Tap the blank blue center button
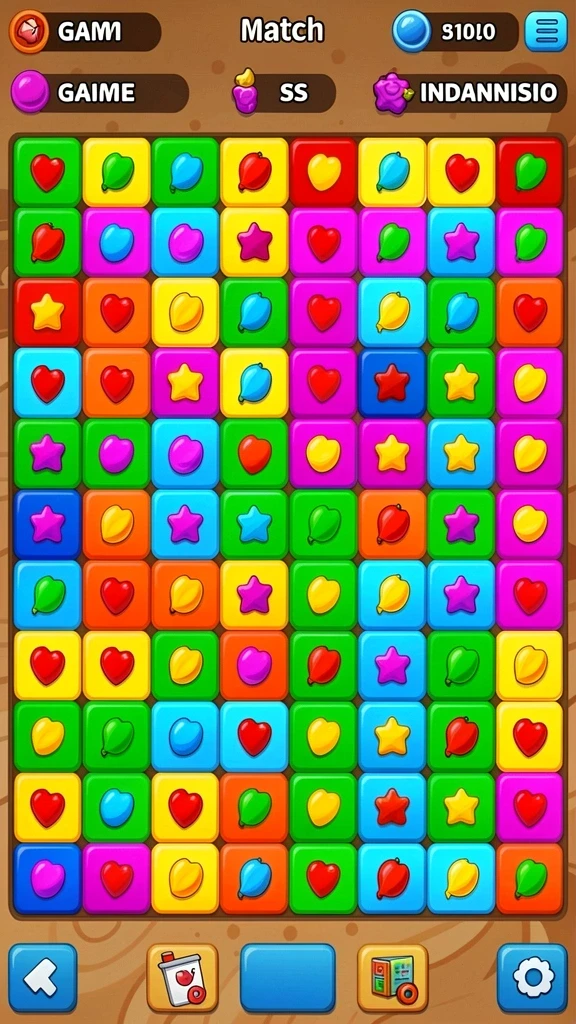The width and height of the screenshot is (576, 1024). (x=287, y=977)
